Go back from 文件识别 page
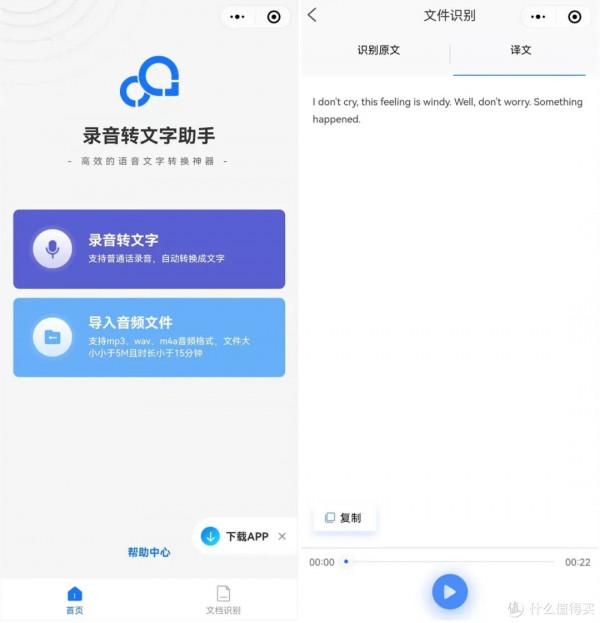This screenshot has width=600, height=623. click(312, 15)
